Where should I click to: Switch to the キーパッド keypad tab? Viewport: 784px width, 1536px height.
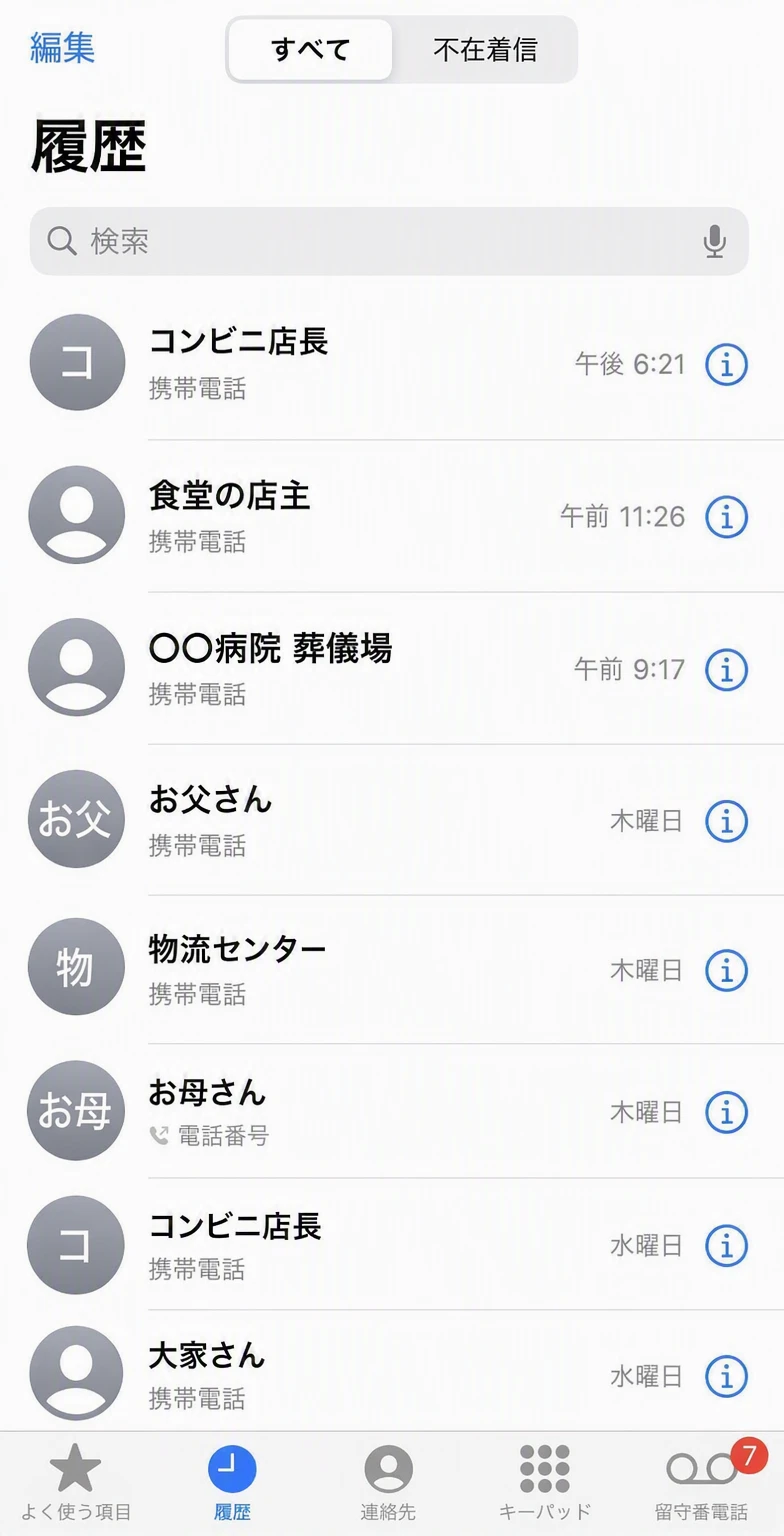point(545,1482)
